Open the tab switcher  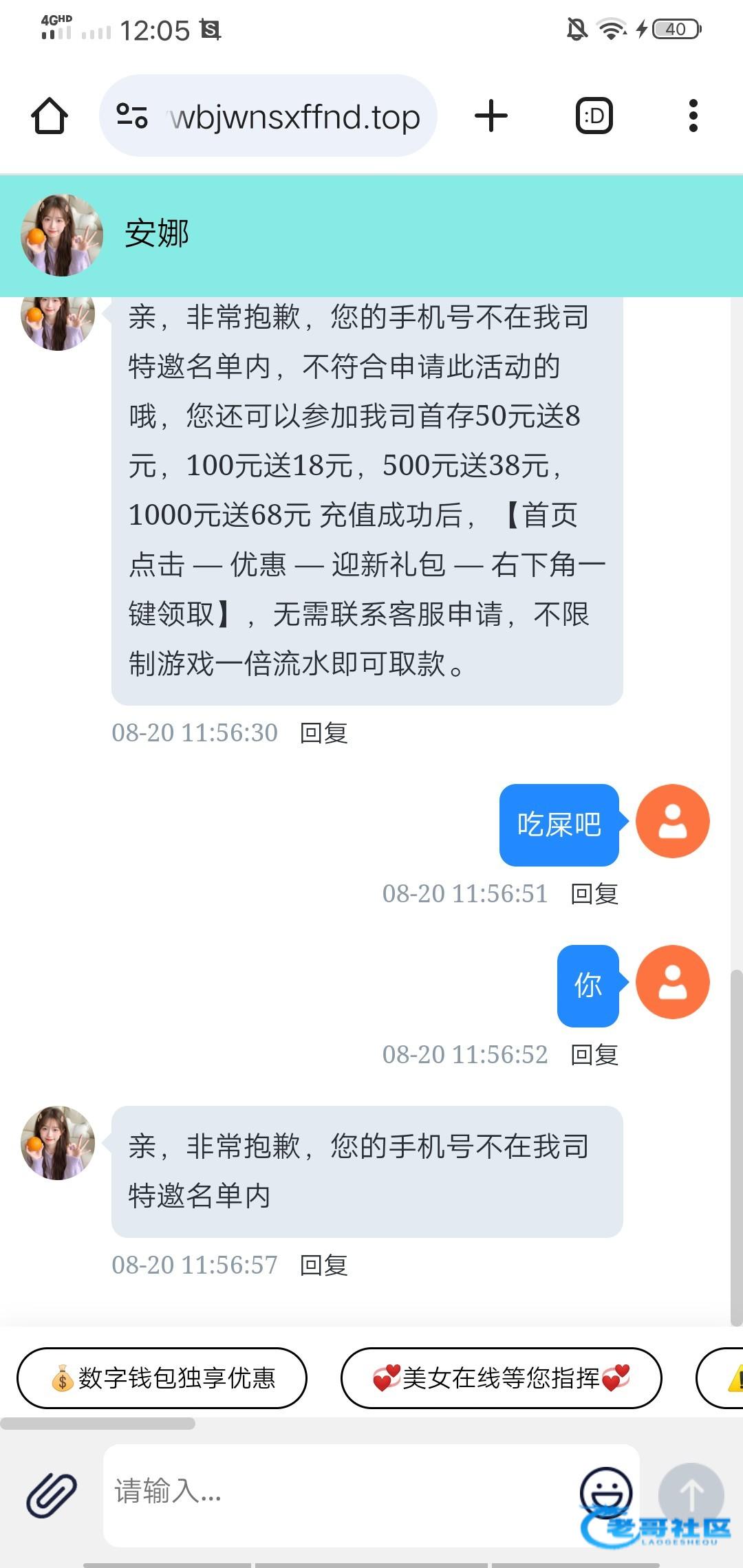coord(594,116)
